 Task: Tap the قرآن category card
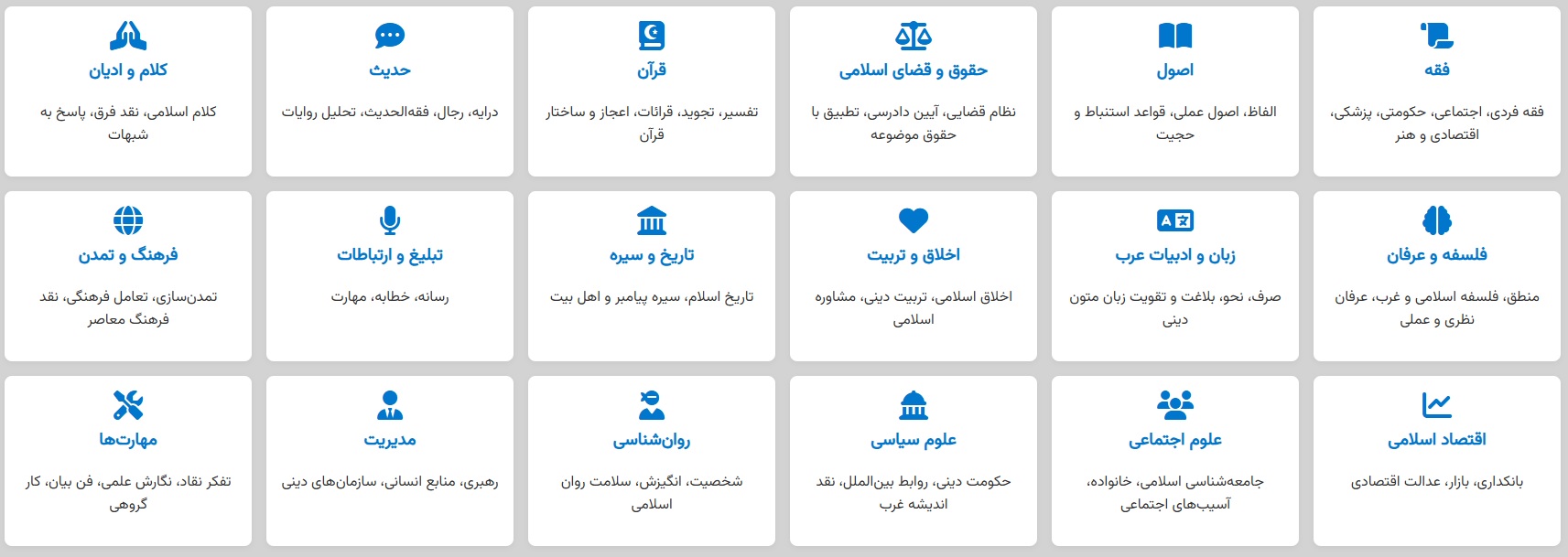tap(651, 91)
